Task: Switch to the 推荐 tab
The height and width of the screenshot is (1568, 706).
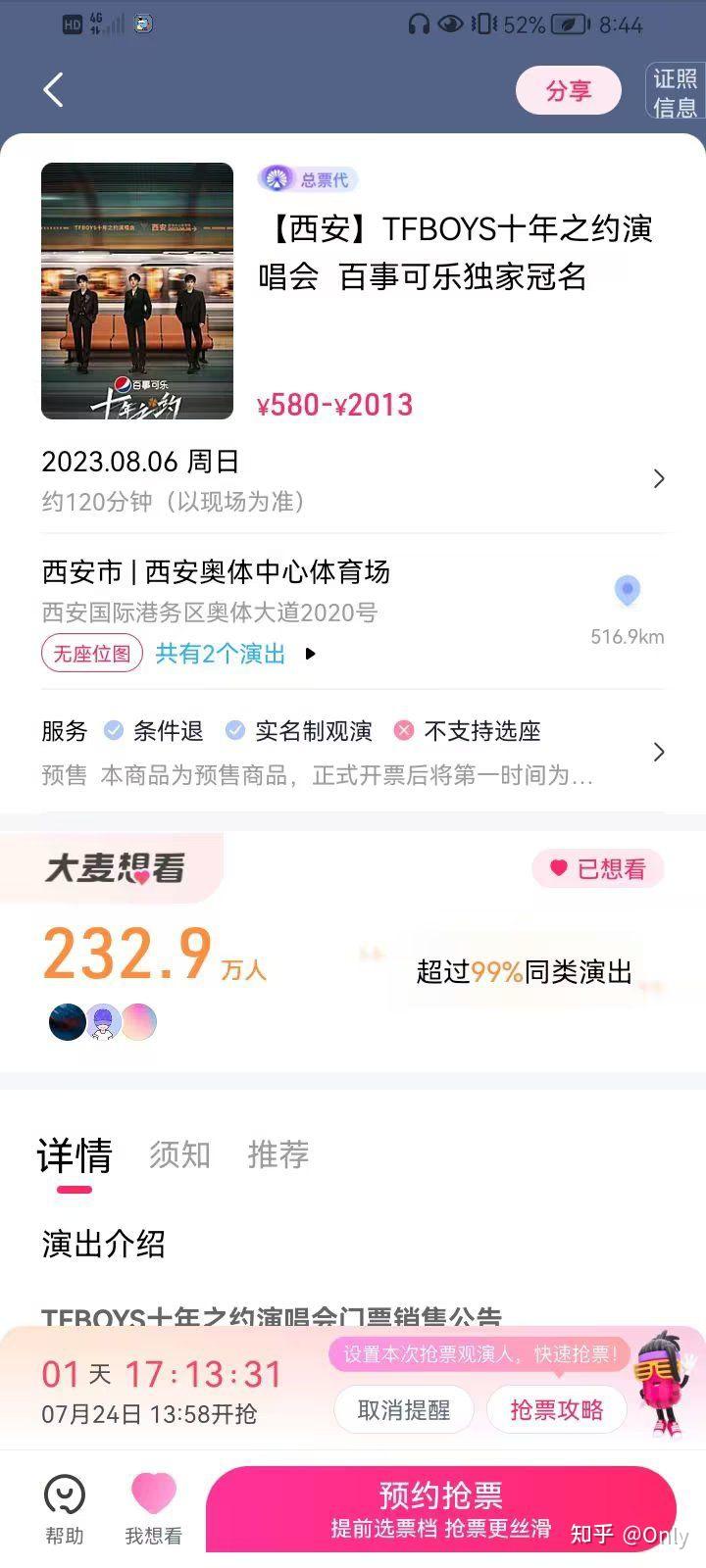Action: click(x=278, y=1155)
